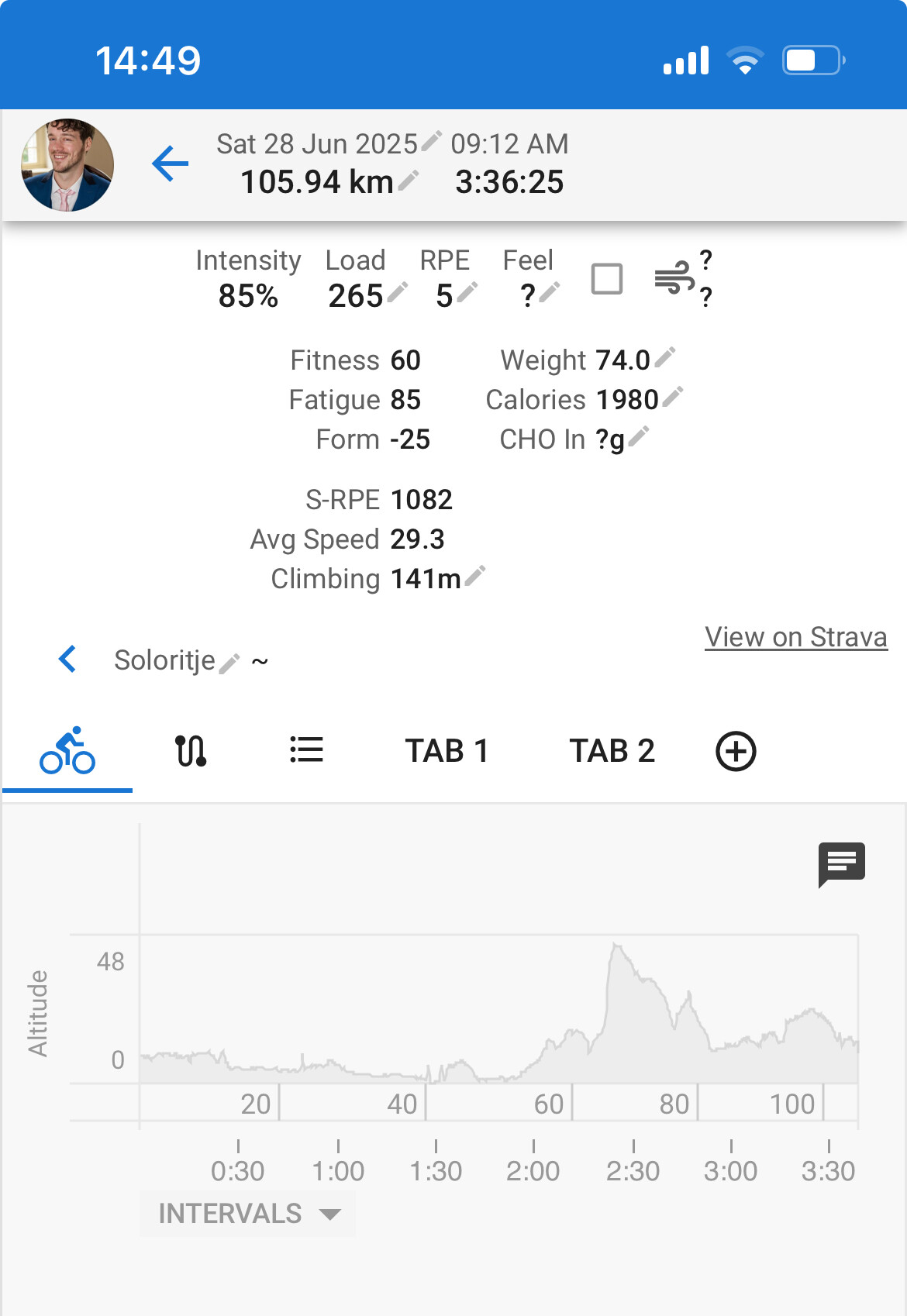
Task: Edit the 105.94 km distance
Action: (x=409, y=181)
